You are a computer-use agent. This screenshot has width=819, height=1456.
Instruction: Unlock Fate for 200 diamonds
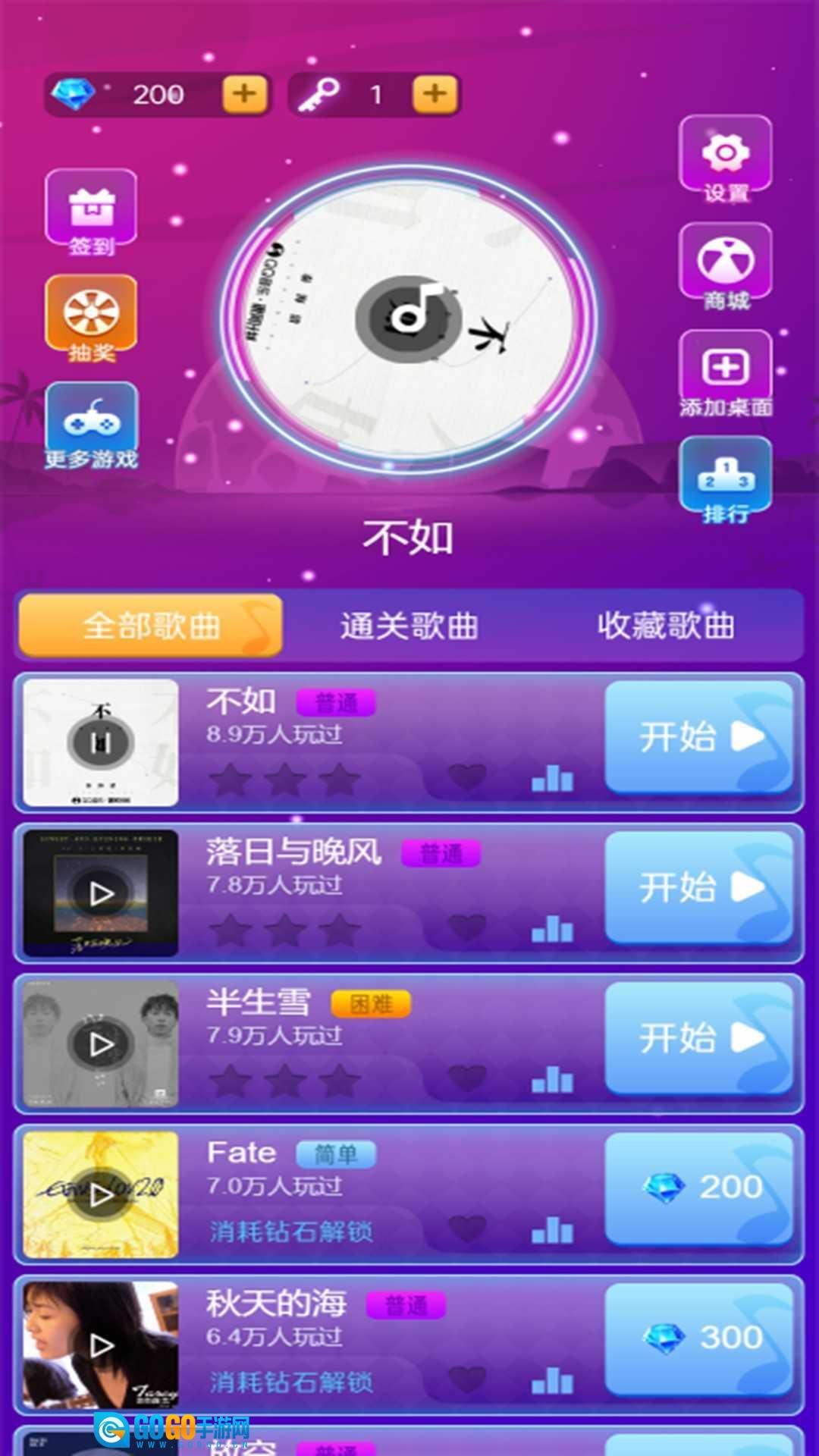tap(698, 1188)
